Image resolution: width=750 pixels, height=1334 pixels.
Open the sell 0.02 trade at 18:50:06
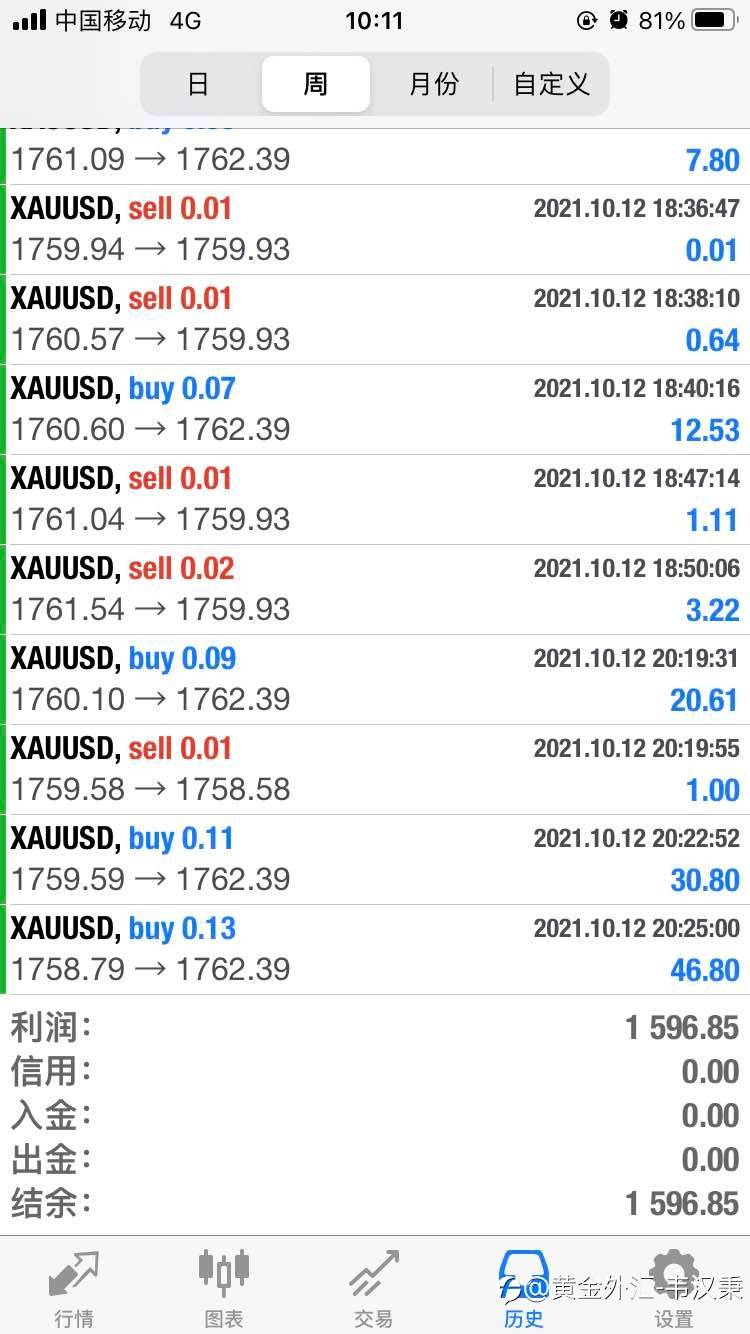click(375, 590)
